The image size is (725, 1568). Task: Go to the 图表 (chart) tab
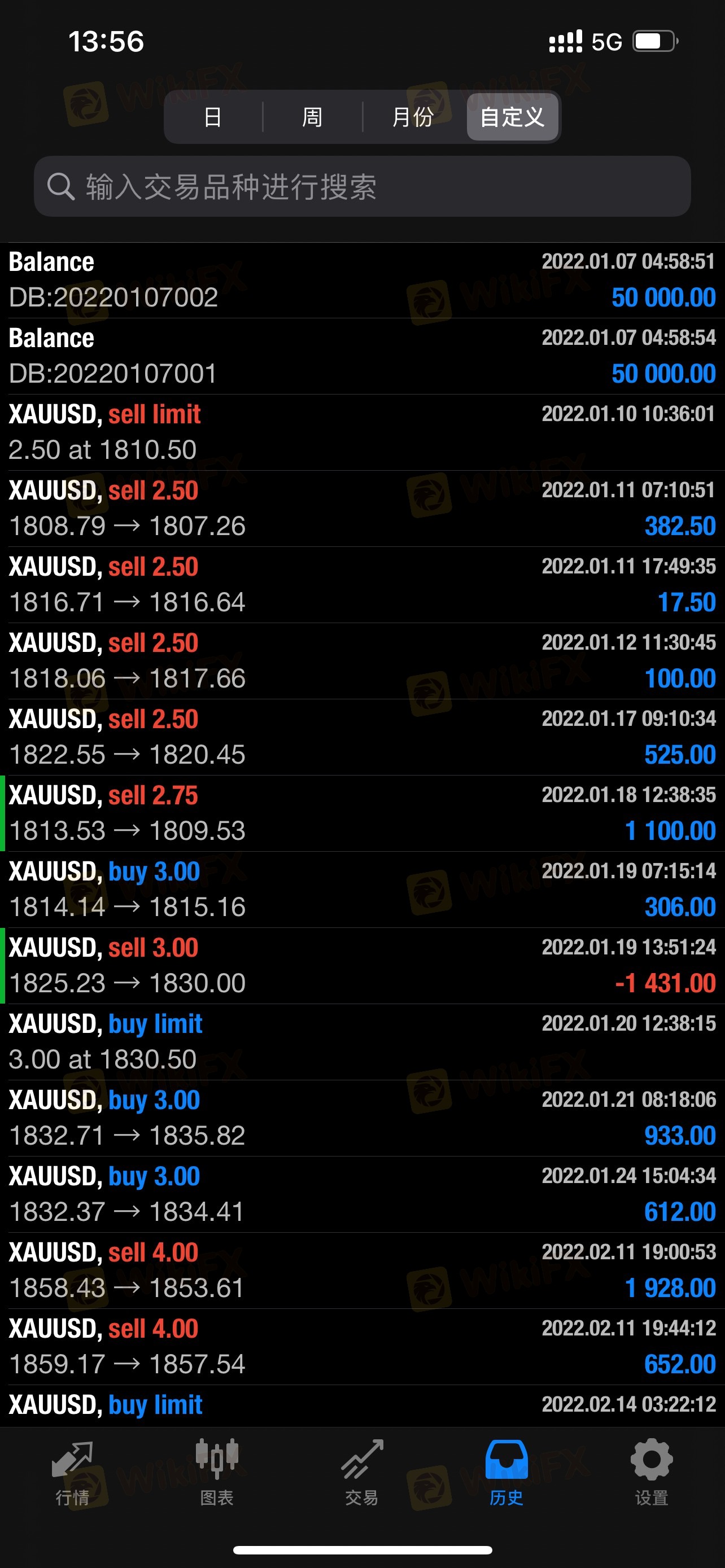217,1472
